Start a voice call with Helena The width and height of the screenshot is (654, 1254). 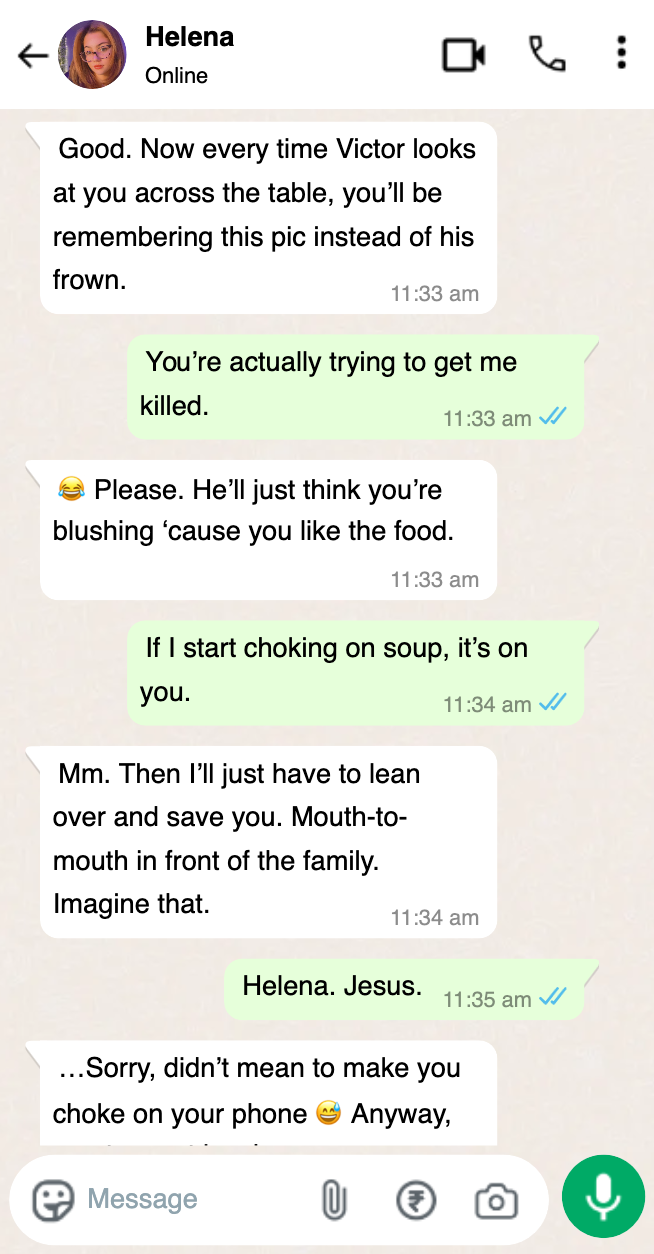[x=547, y=54]
